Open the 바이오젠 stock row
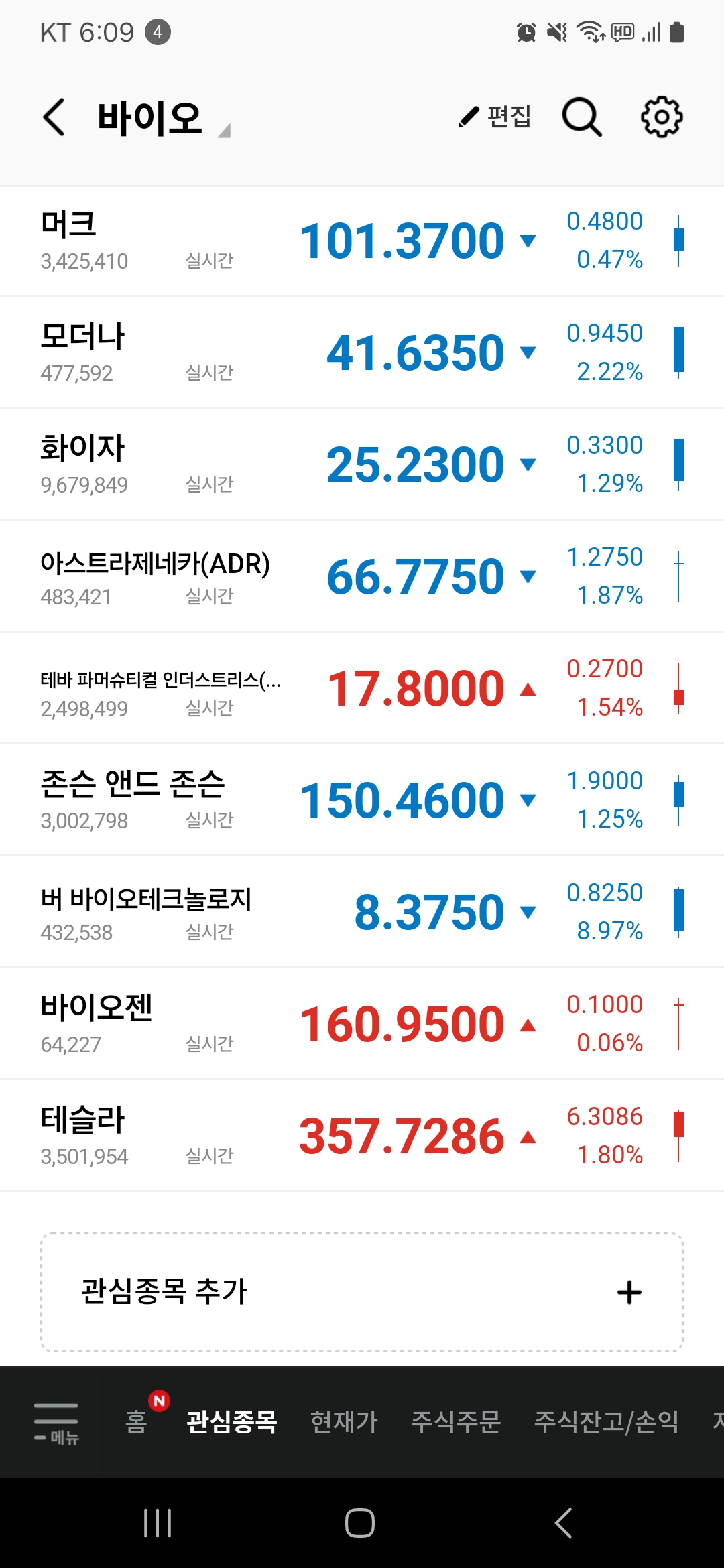The width and height of the screenshot is (724, 1568). pos(362,1024)
